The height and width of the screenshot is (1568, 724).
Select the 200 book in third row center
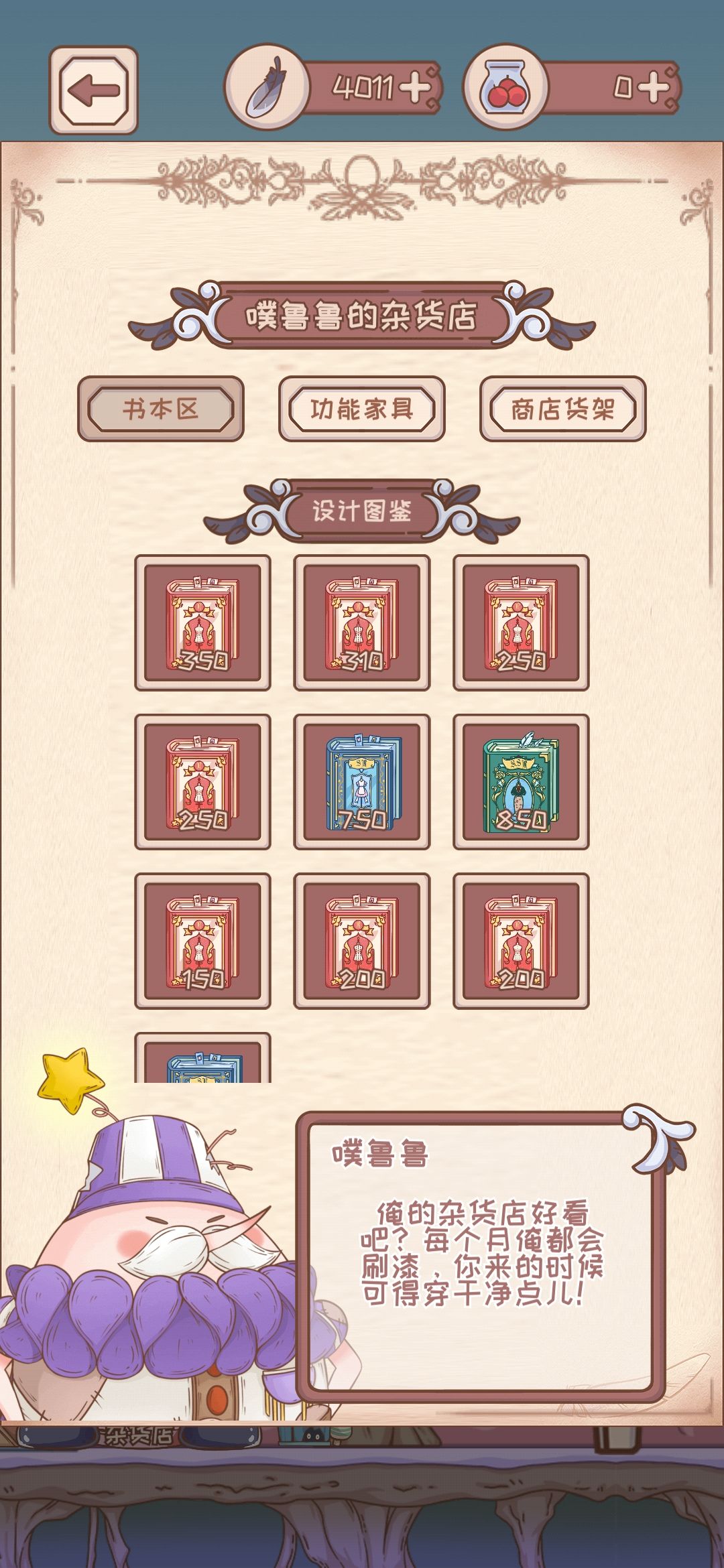click(x=362, y=938)
